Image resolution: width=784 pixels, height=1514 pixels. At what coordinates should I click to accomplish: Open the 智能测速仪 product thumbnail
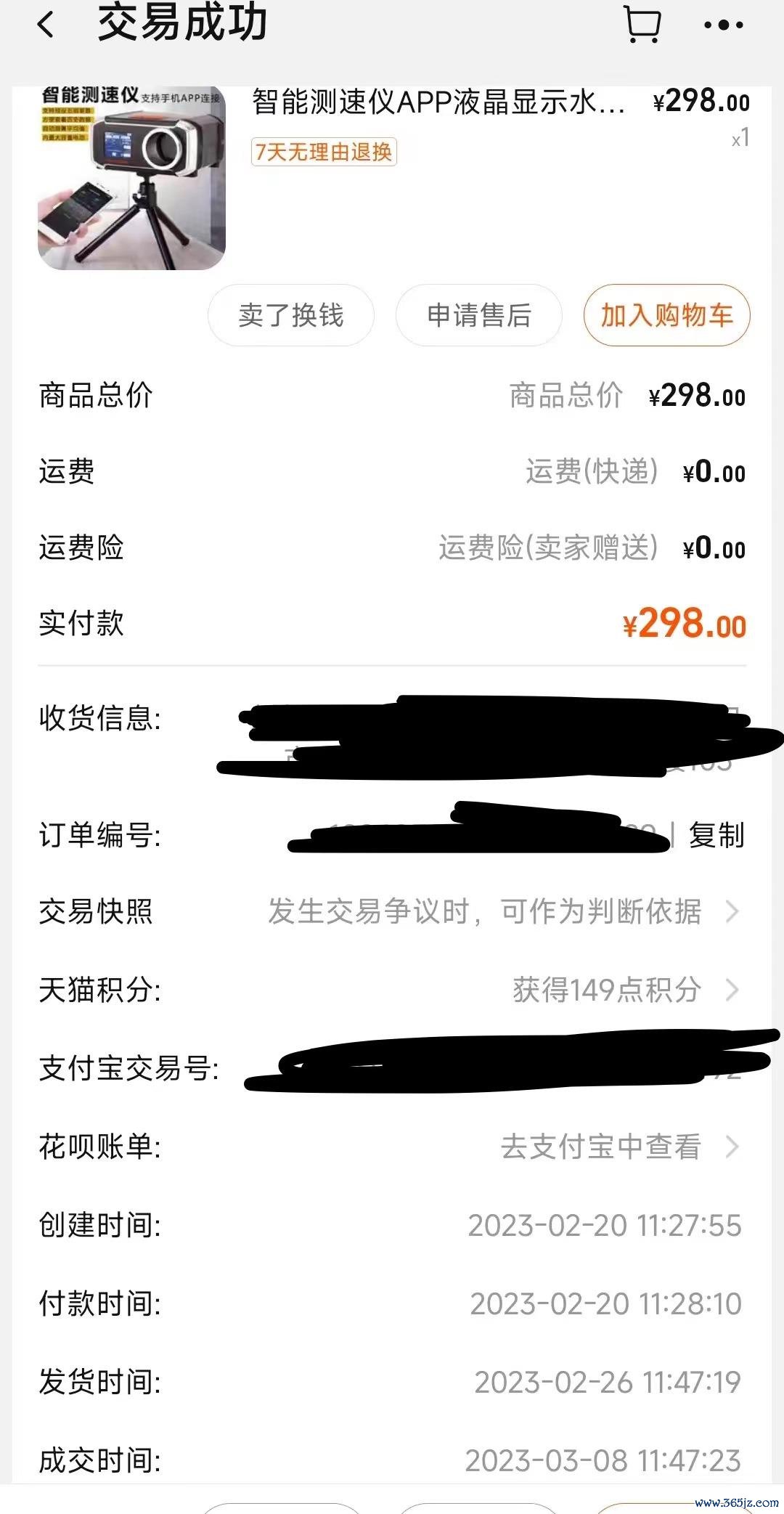(x=131, y=178)
